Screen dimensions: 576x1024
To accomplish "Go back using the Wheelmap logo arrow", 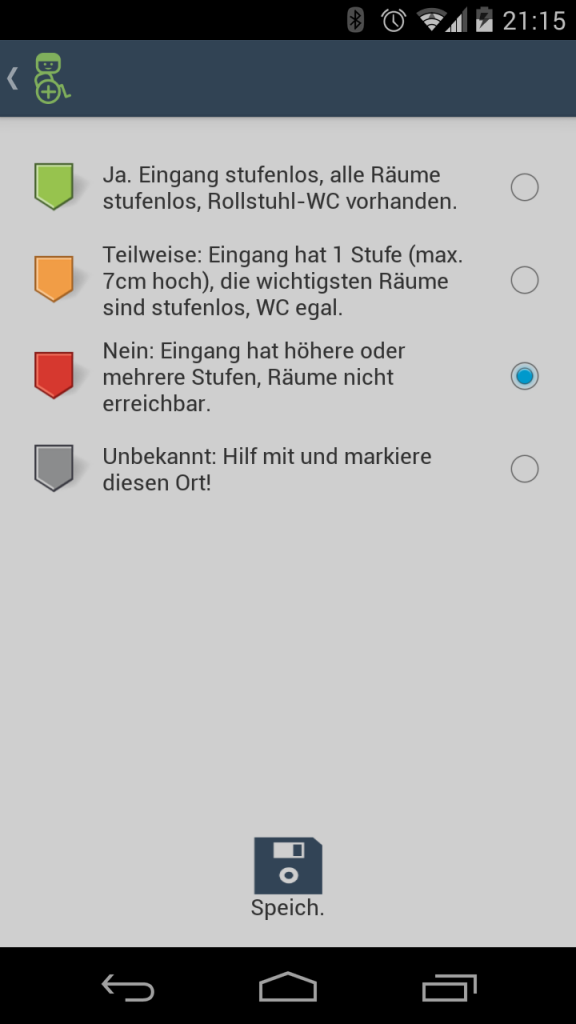I will tap(39, 78).
